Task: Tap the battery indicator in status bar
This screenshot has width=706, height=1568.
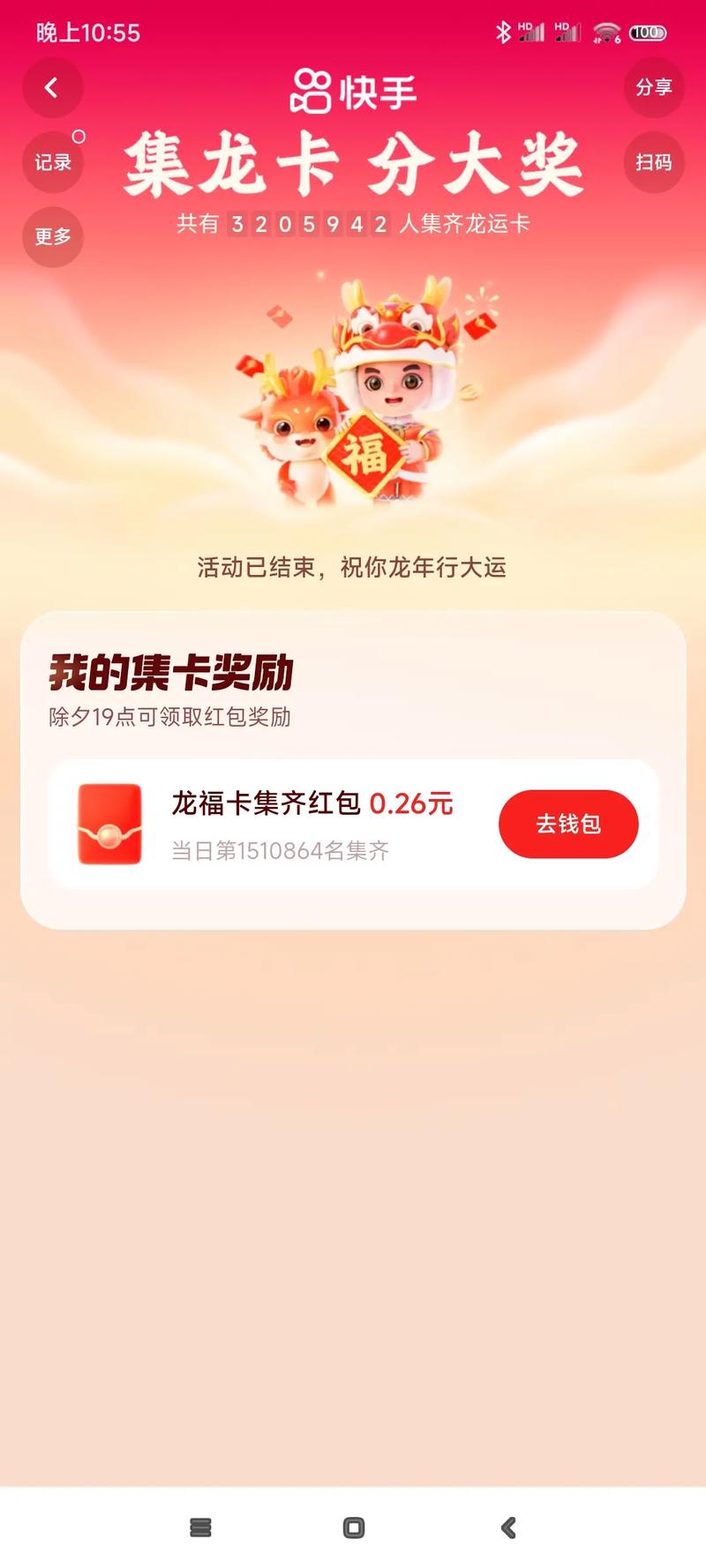Action: [647, 32]
